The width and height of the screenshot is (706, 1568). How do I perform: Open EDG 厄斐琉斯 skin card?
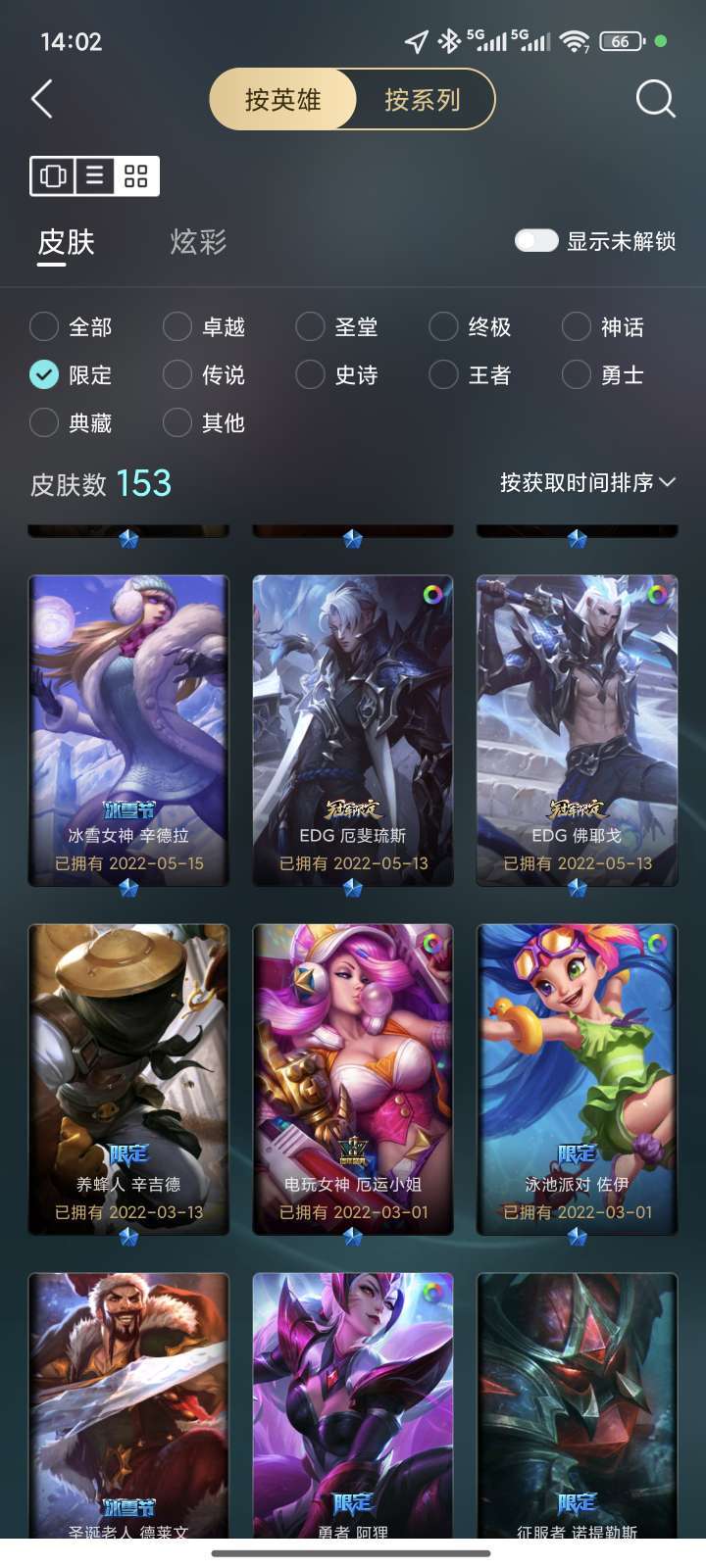[352, 730]
